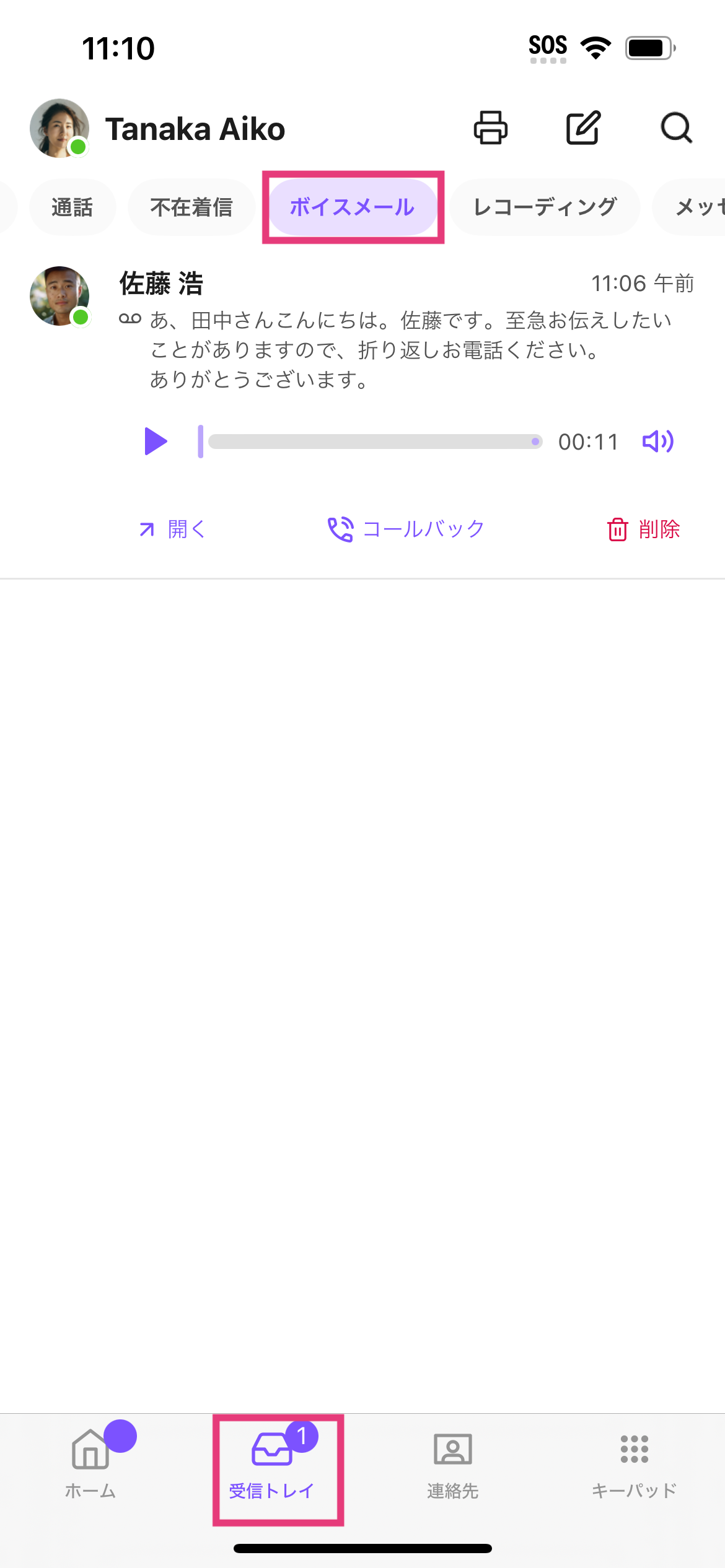Open the compose new message icon
Viewport: 725px width, 1568px height.
582,129
